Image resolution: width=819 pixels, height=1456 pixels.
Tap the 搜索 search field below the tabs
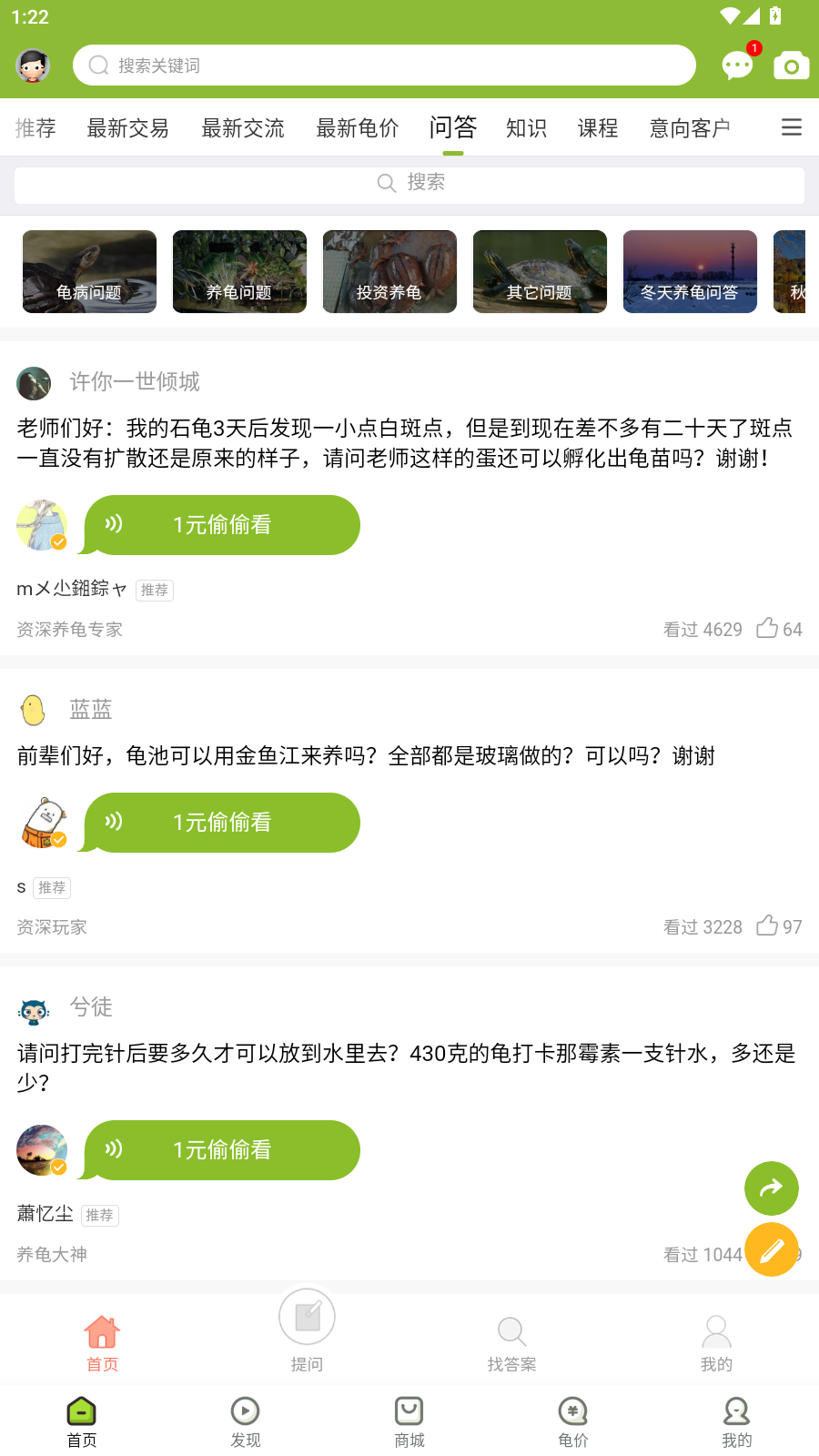[409, 185]
